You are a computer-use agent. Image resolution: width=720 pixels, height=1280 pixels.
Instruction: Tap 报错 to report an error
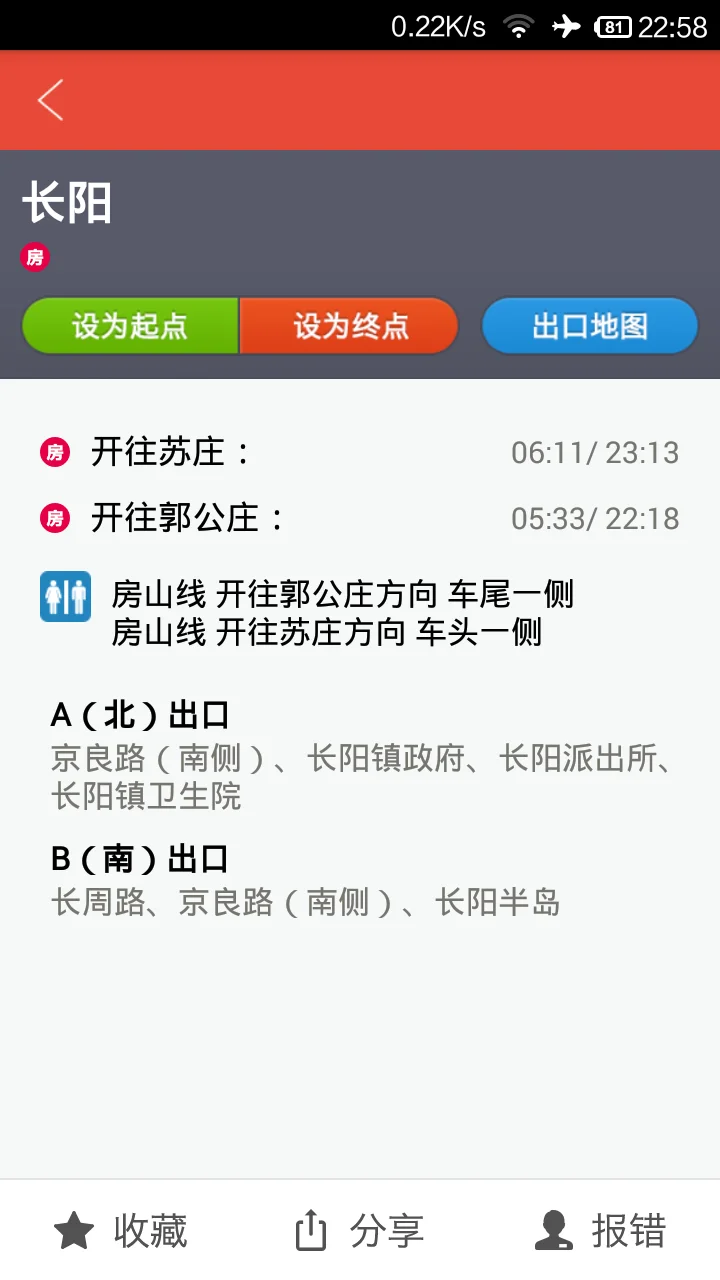pyautogui.click(x=629, y=1230)
